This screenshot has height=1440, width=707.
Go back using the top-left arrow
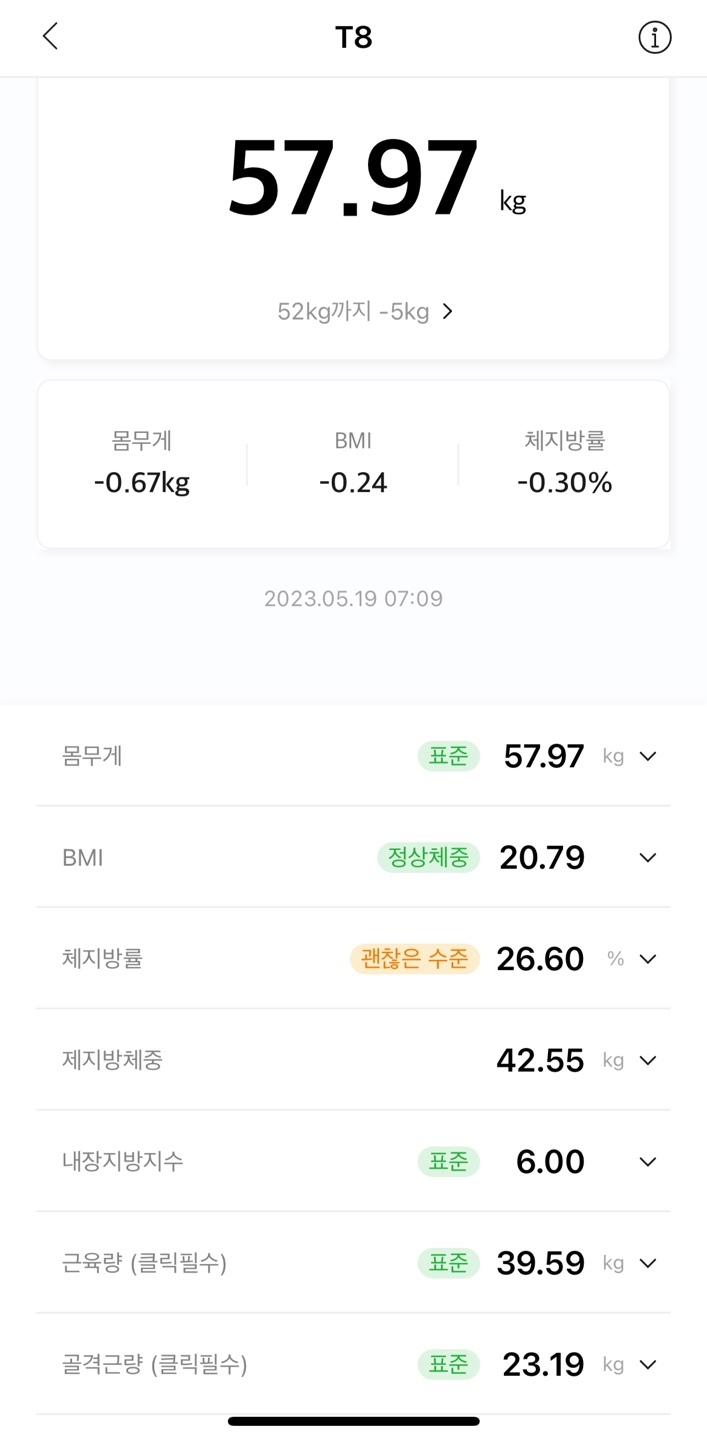(x=50, y=37)
